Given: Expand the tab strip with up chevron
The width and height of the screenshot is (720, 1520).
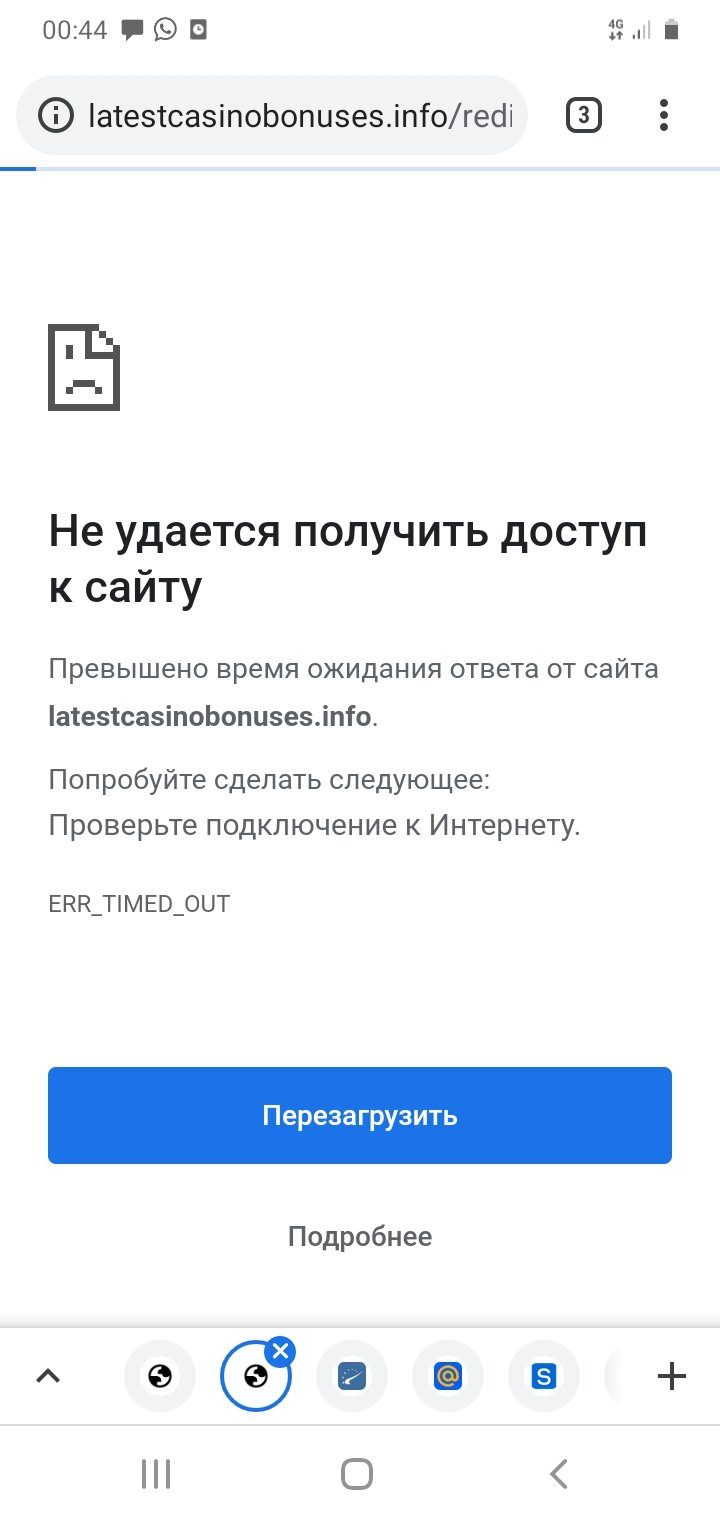Looking at the screenshot, I should pyautogui.click(x=48, y=1377).
